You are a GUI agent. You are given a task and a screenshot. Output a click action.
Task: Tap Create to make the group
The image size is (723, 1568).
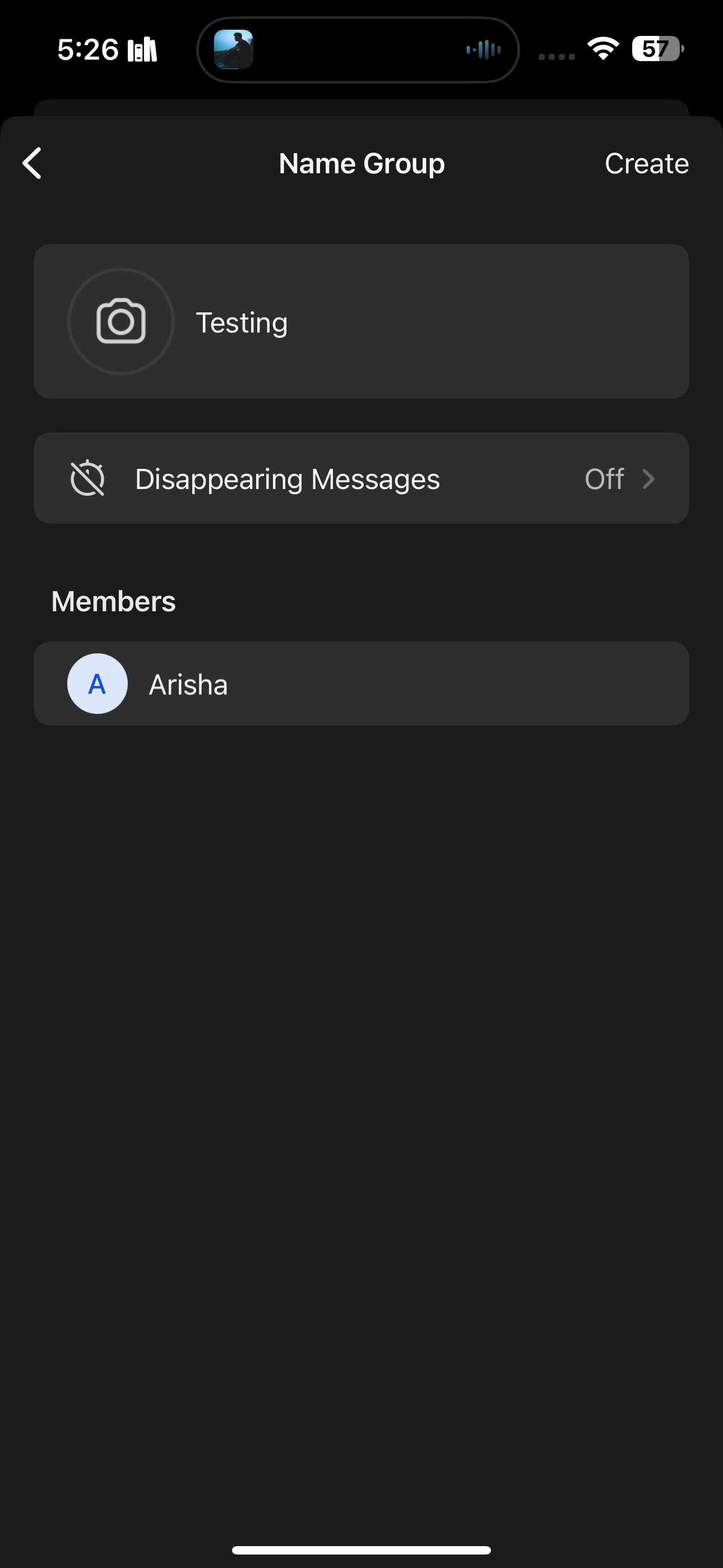coord(646,163)
